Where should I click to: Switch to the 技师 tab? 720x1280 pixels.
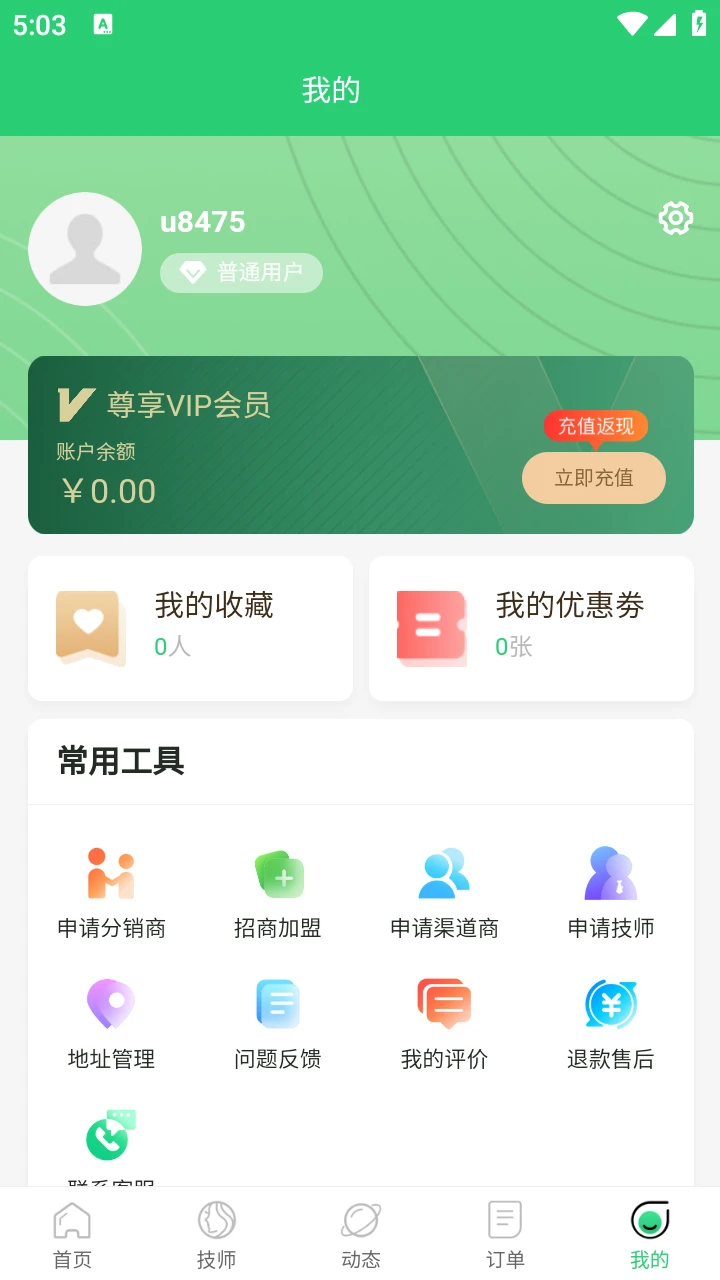click(216, 1232)
